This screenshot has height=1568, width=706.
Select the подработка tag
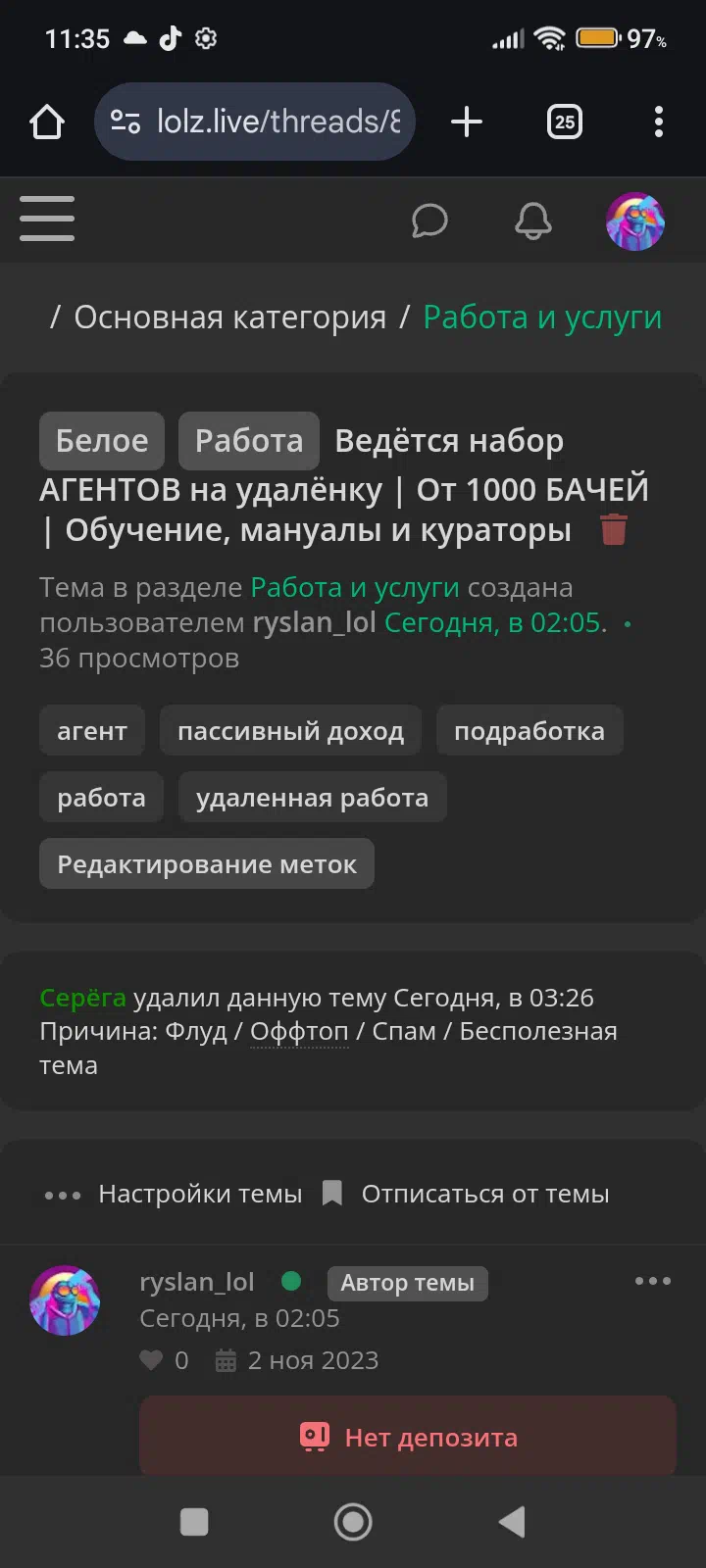(529, 731)
